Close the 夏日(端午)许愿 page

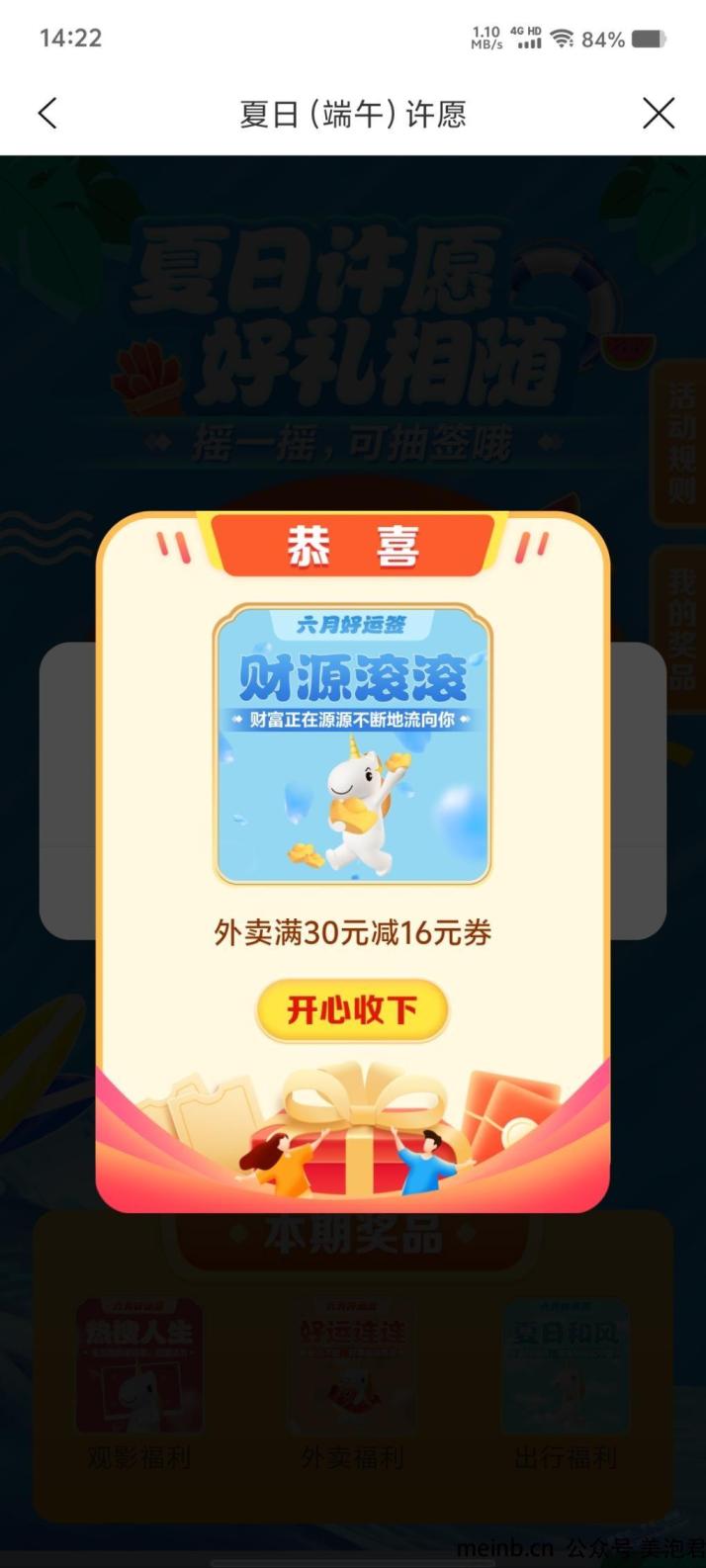coord(659,114)
